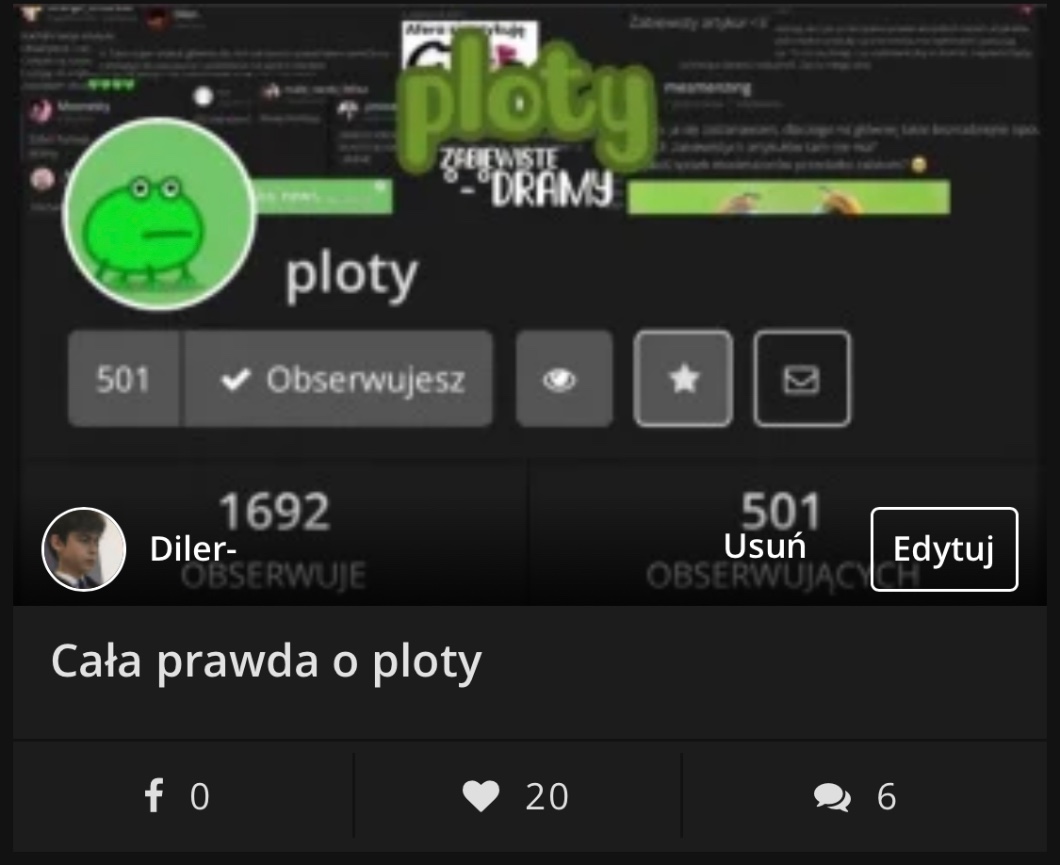Open the author profile Diler-
The height and width of the screenshot is (865, 1060).
(x=193, y=548)
